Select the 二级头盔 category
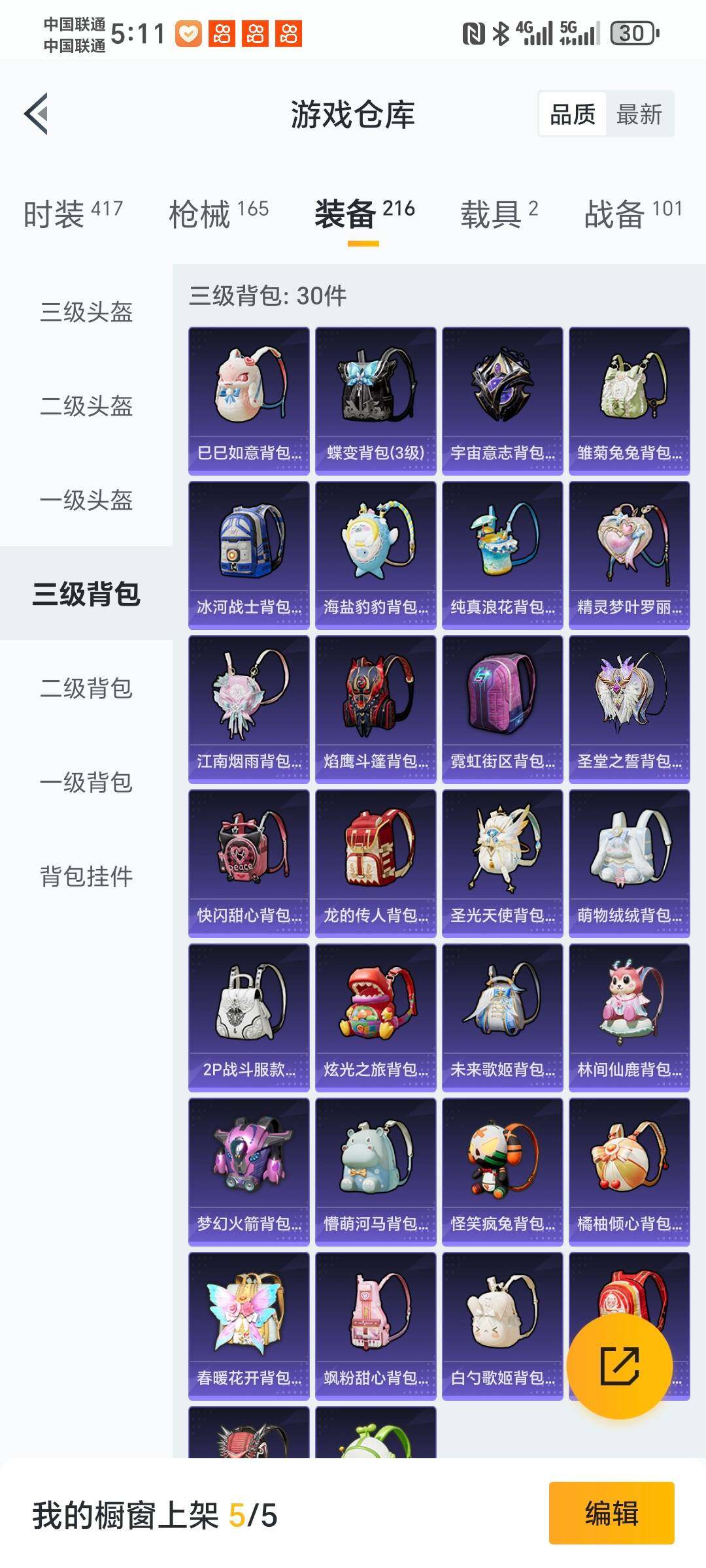Image resolution: width=706 pixels, height=1568 pixels. (x=86, y=406)
